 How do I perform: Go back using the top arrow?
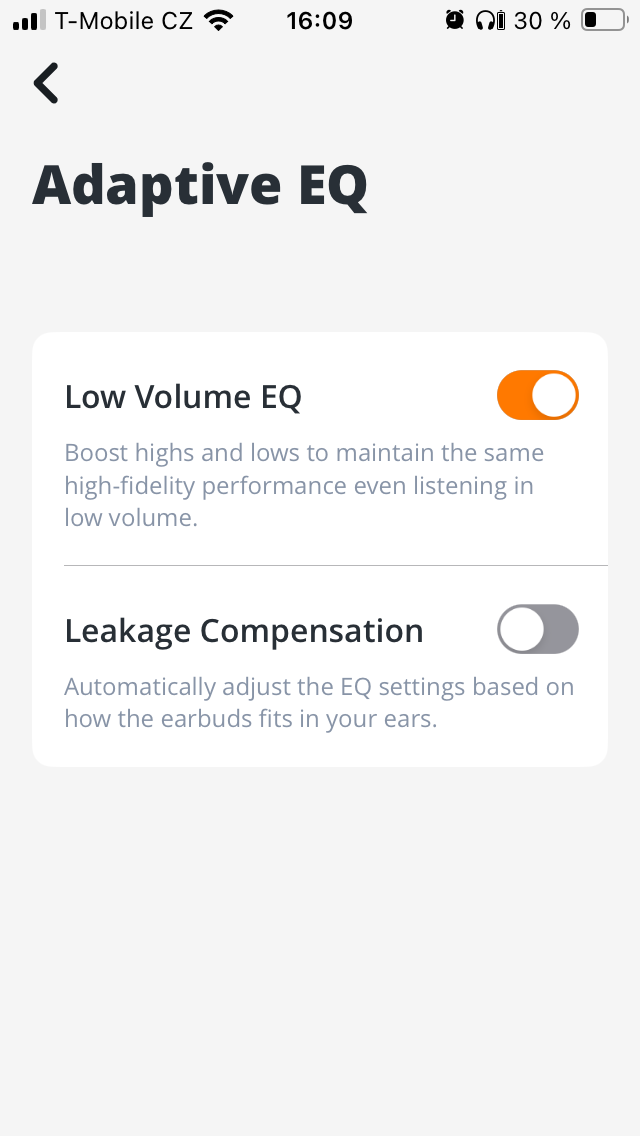pos(46,83)
